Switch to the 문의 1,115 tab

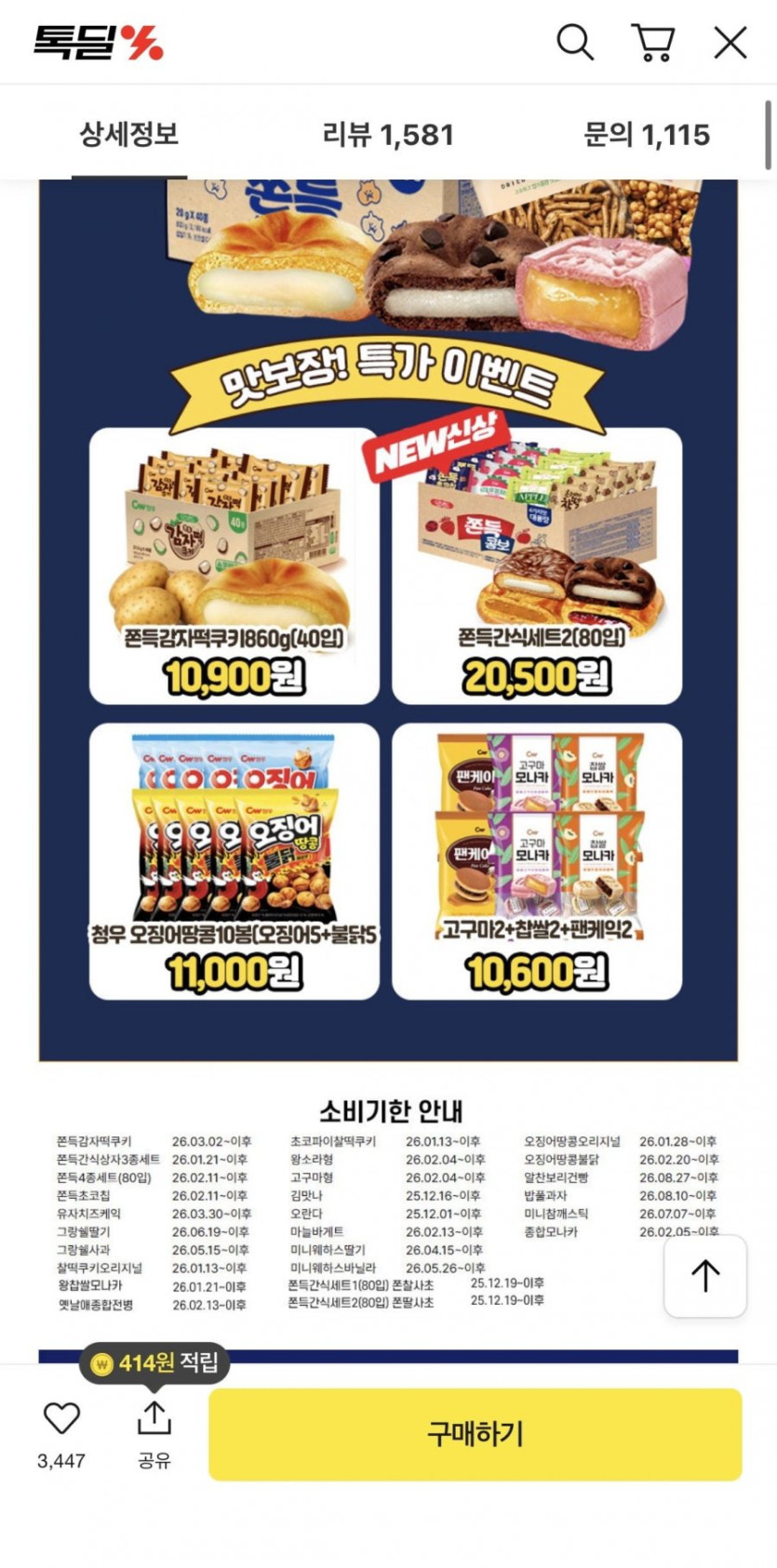click(646, 135)
